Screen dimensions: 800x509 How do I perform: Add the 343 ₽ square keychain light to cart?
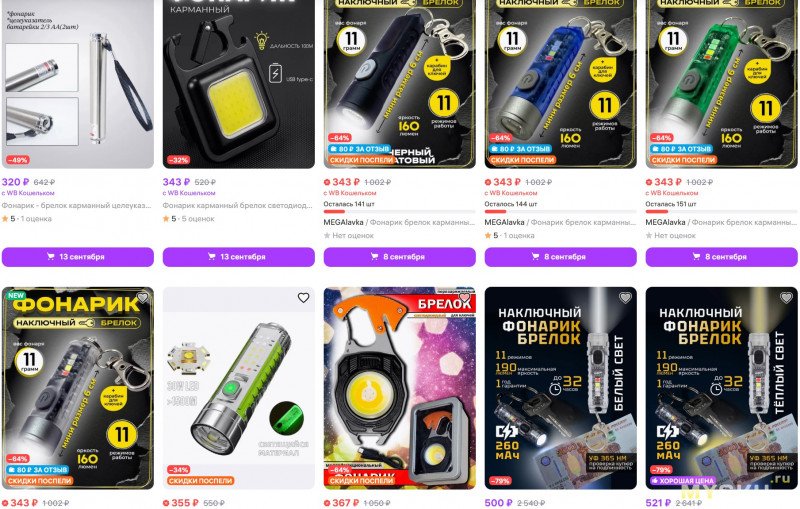coord(238,257)
